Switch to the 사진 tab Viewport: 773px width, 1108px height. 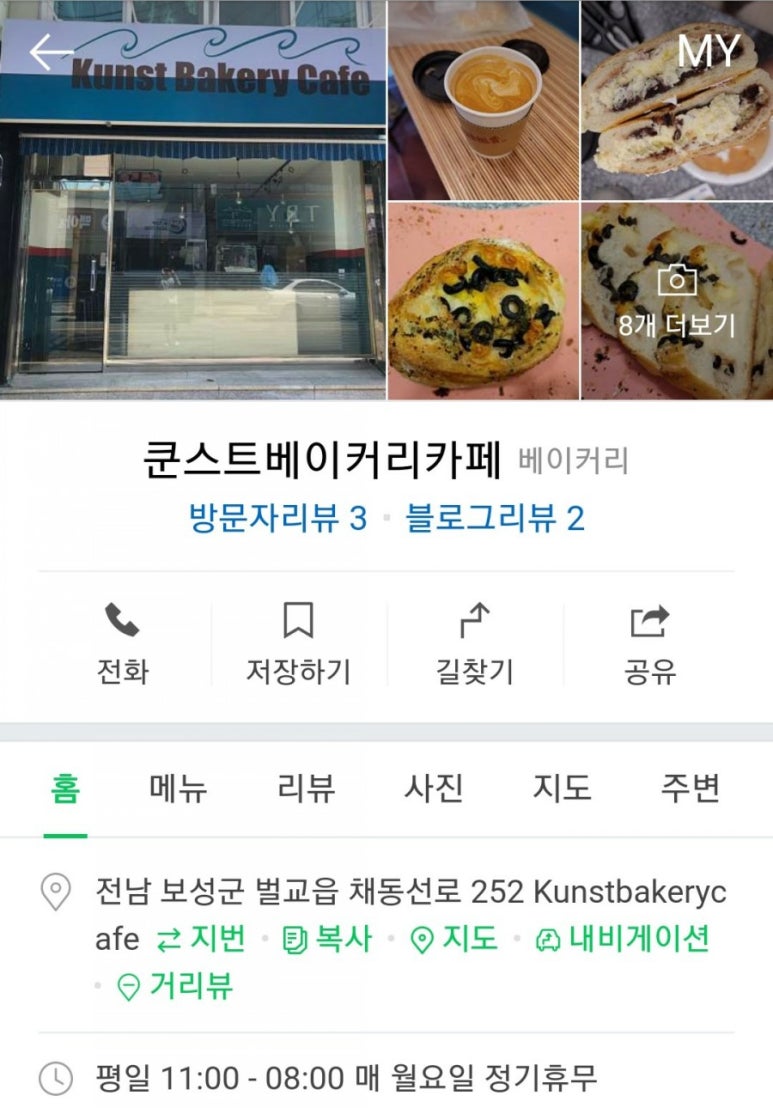coord(434,789)
